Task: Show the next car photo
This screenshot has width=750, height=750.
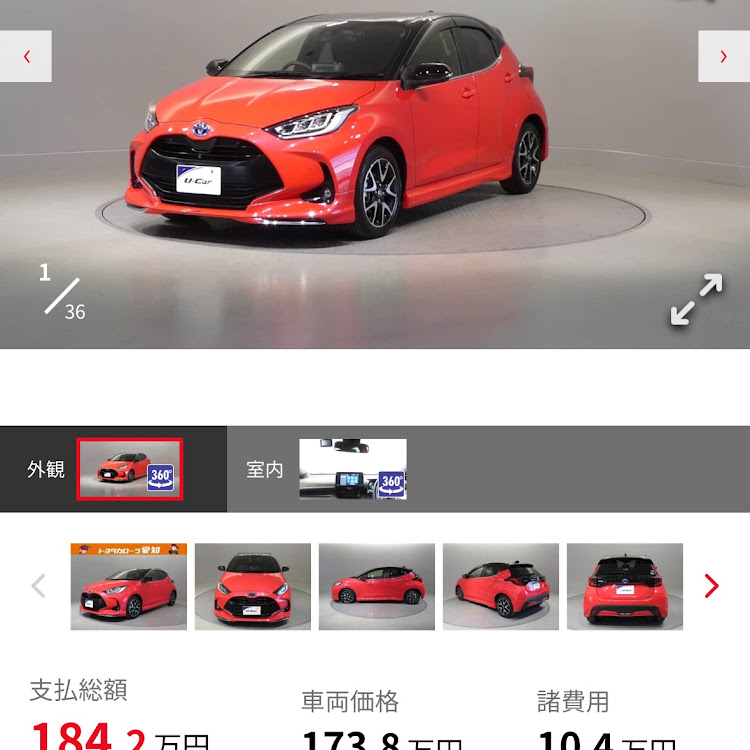Action: pyautogui.click(x=723, y=56)
